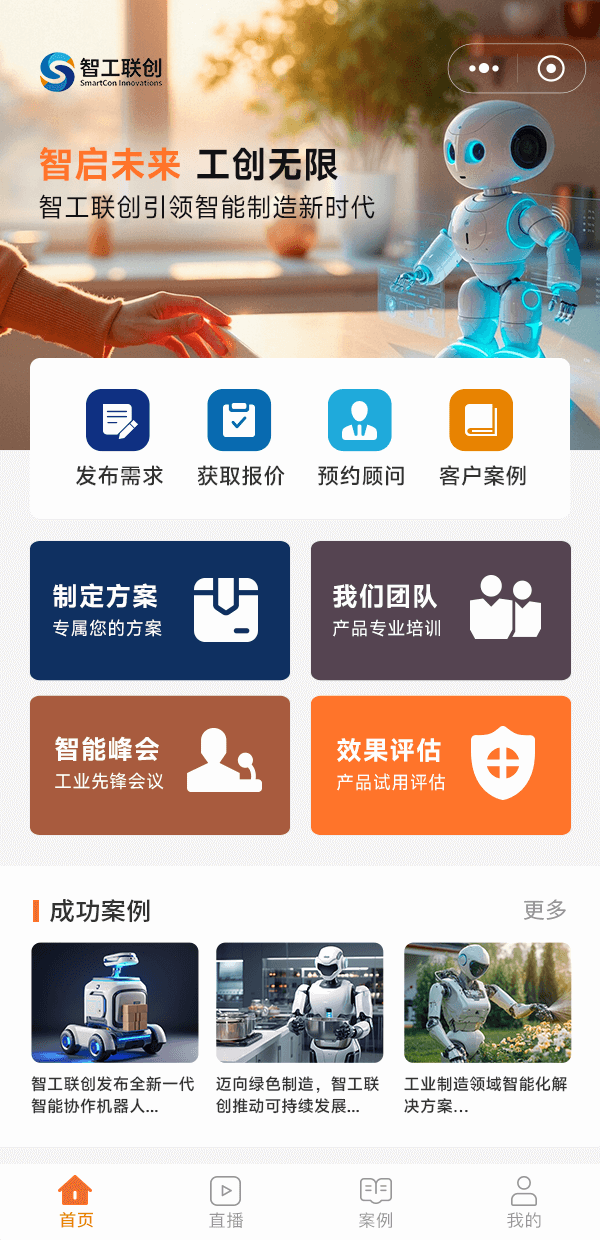600x1240 pixels.
Task: Read the 迈向绿色制造 case article
Action: (x=299, y=1030)
